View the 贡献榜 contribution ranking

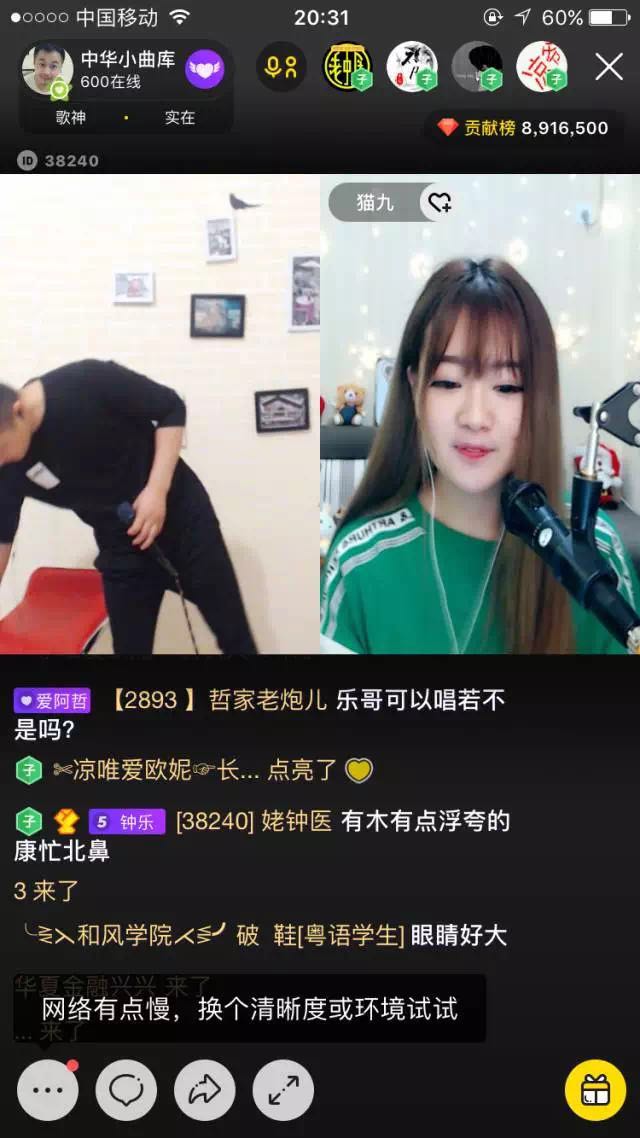pyautogui.click(x=523, y=128)
